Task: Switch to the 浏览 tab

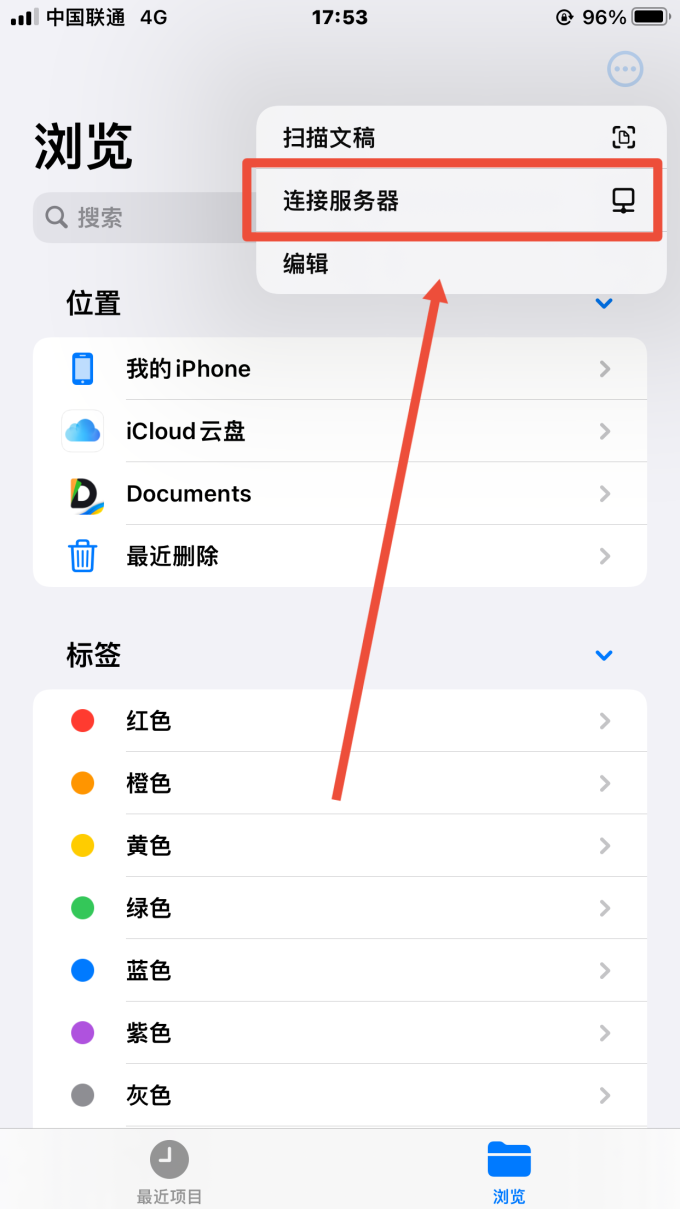Action: click(509, 1172)
